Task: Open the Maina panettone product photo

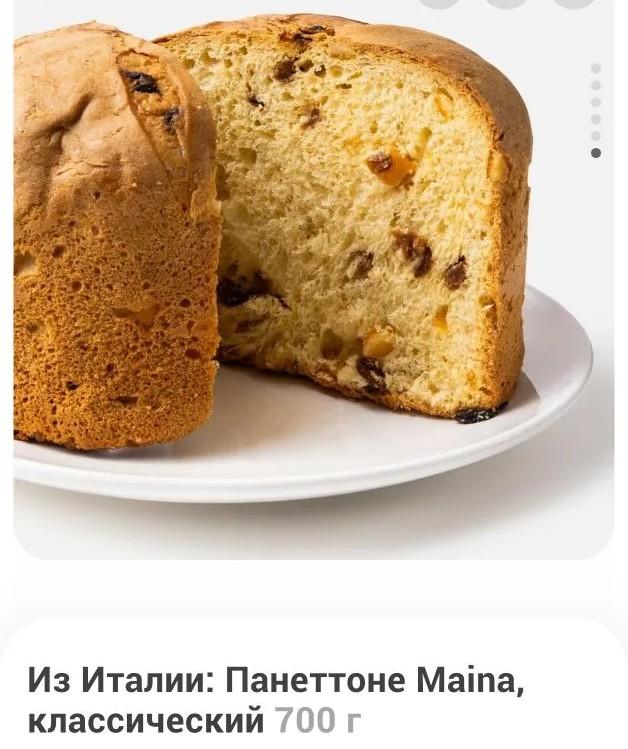Action: [300, 260]
